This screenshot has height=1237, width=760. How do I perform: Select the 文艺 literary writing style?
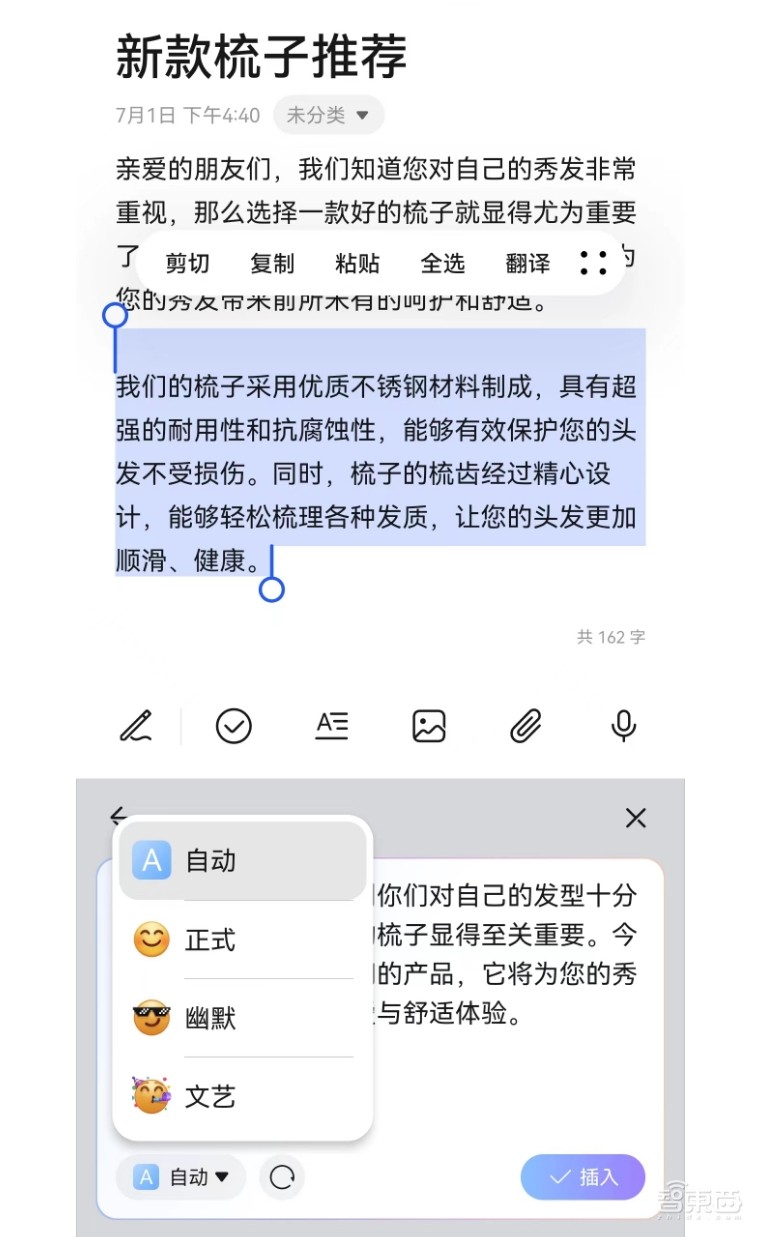pyautogui.click(x=211, y=1096)
